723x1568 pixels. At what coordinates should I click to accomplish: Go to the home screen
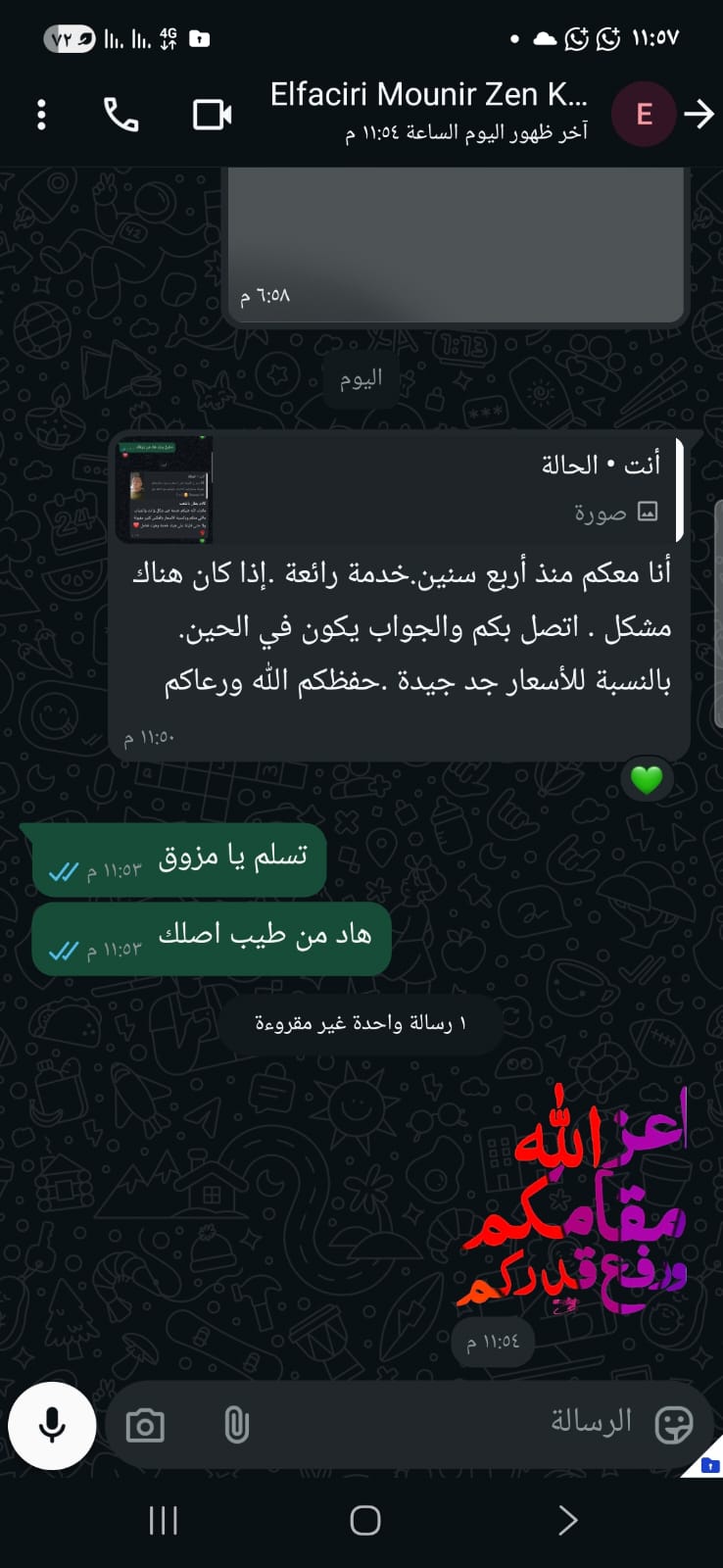364,1520
